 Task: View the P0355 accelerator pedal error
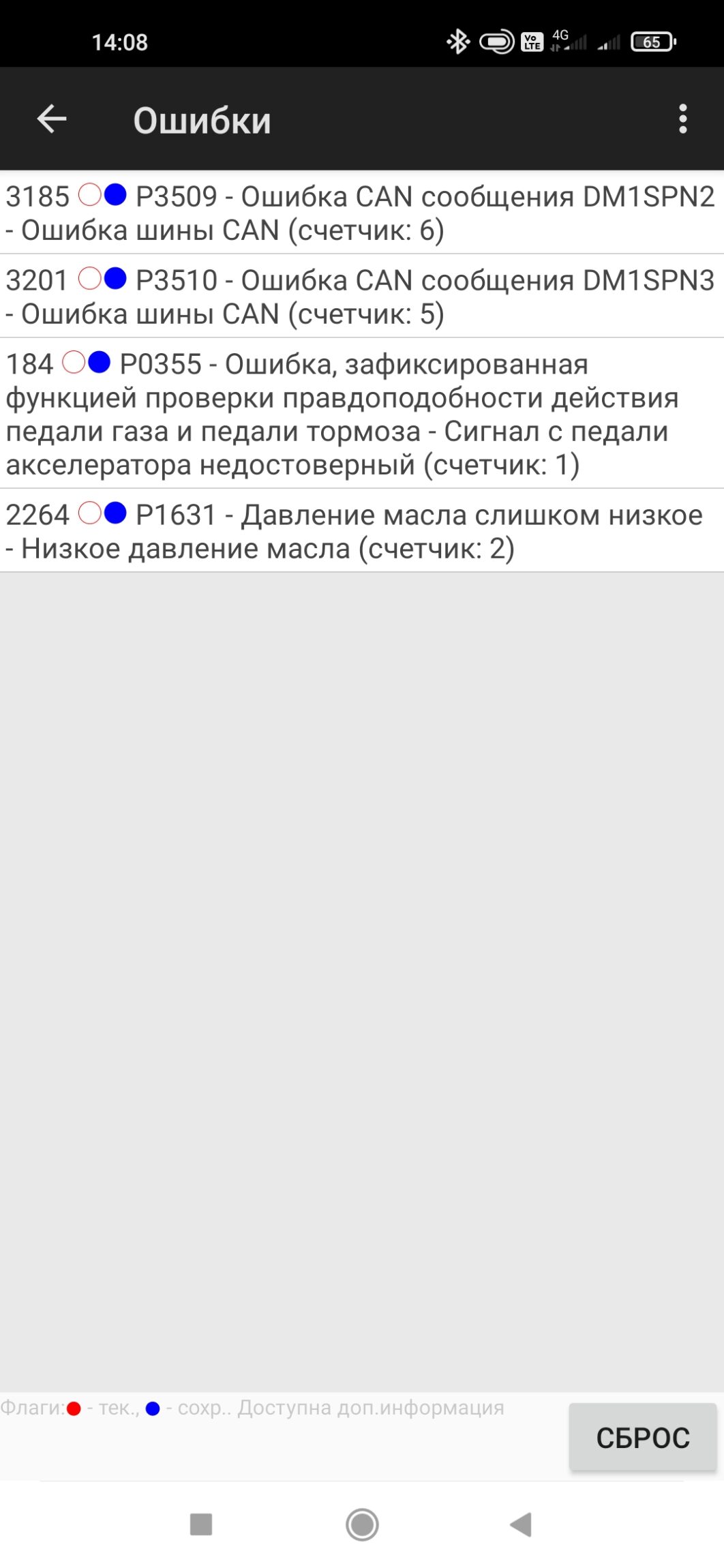tap(361, 414)
